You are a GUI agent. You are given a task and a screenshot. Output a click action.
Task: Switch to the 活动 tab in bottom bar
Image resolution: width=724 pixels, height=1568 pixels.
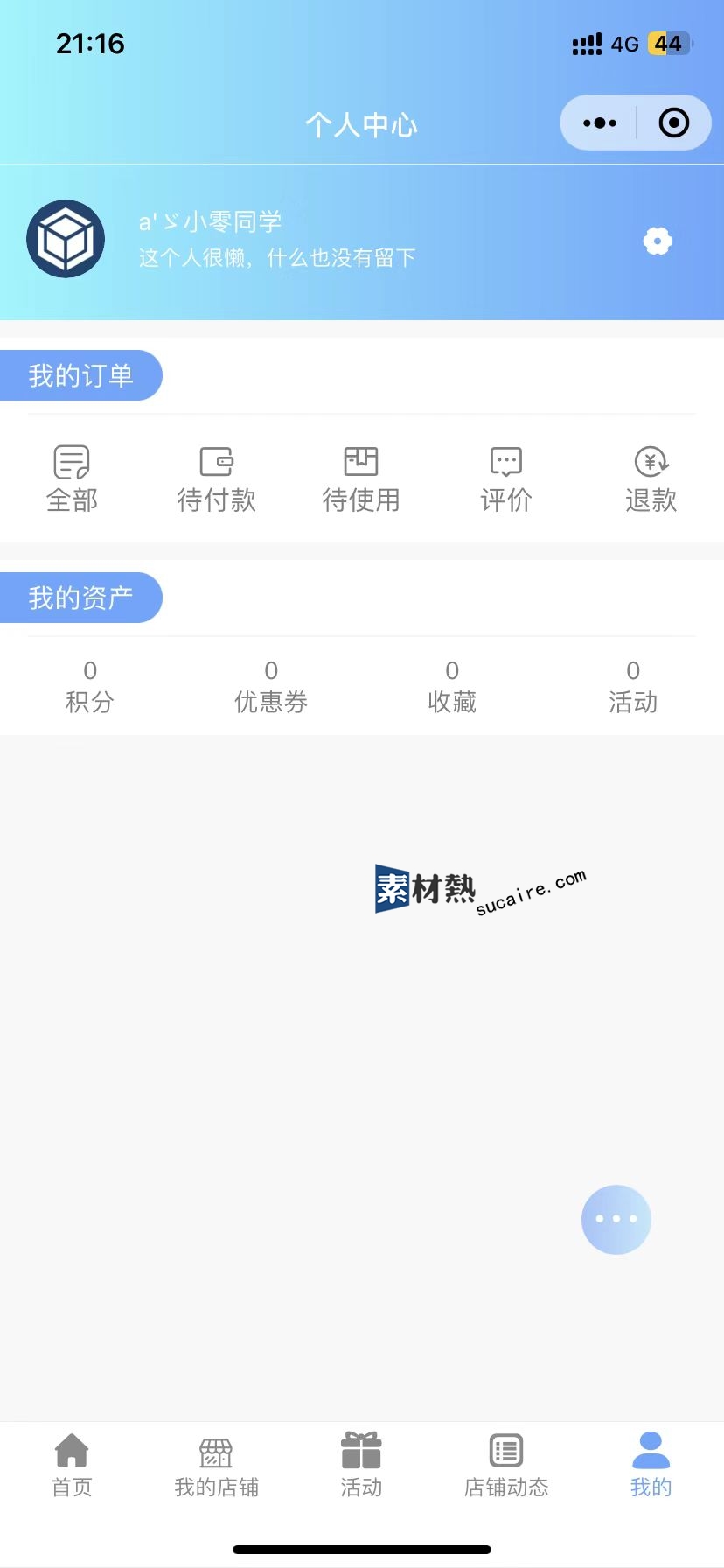tap(361, 1466)
